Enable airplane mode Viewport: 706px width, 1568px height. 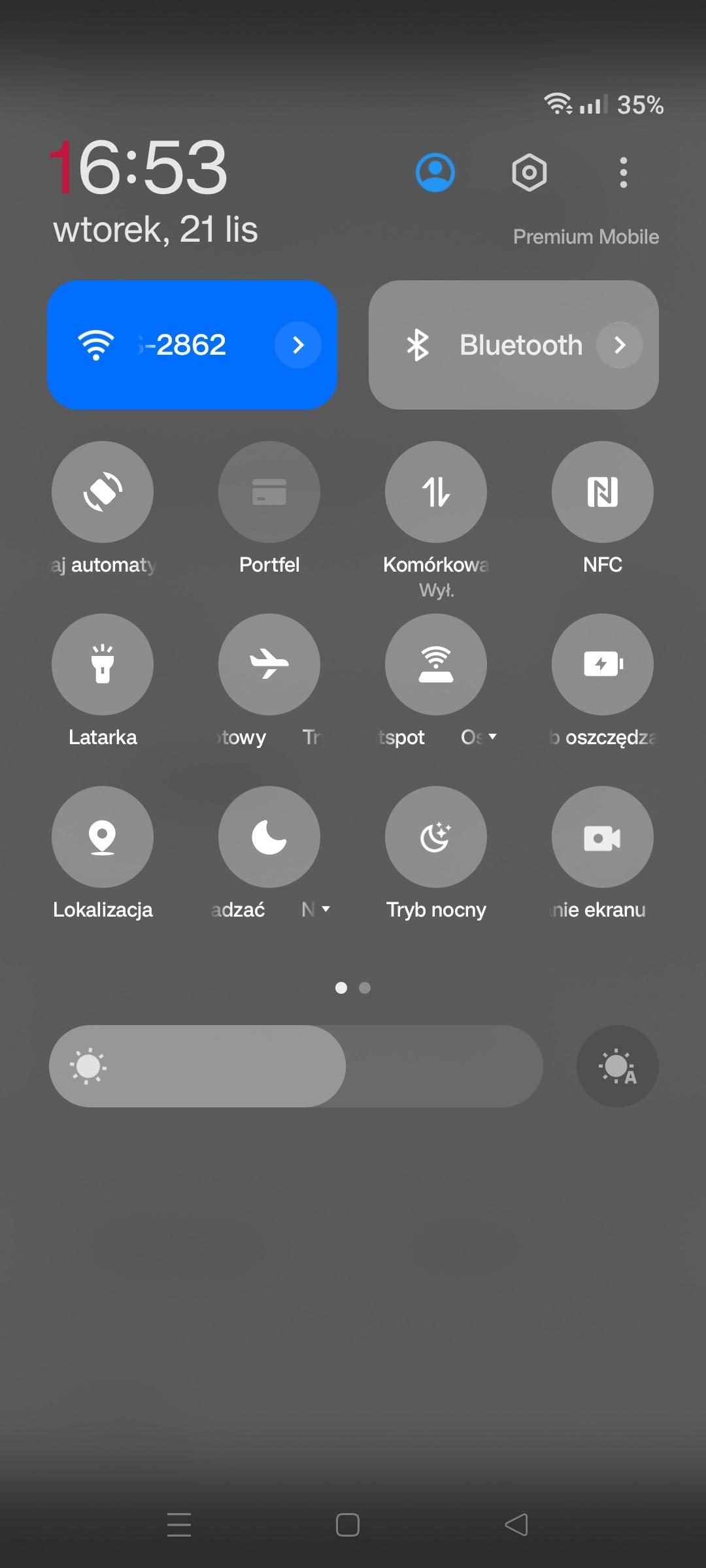point(269,664)
